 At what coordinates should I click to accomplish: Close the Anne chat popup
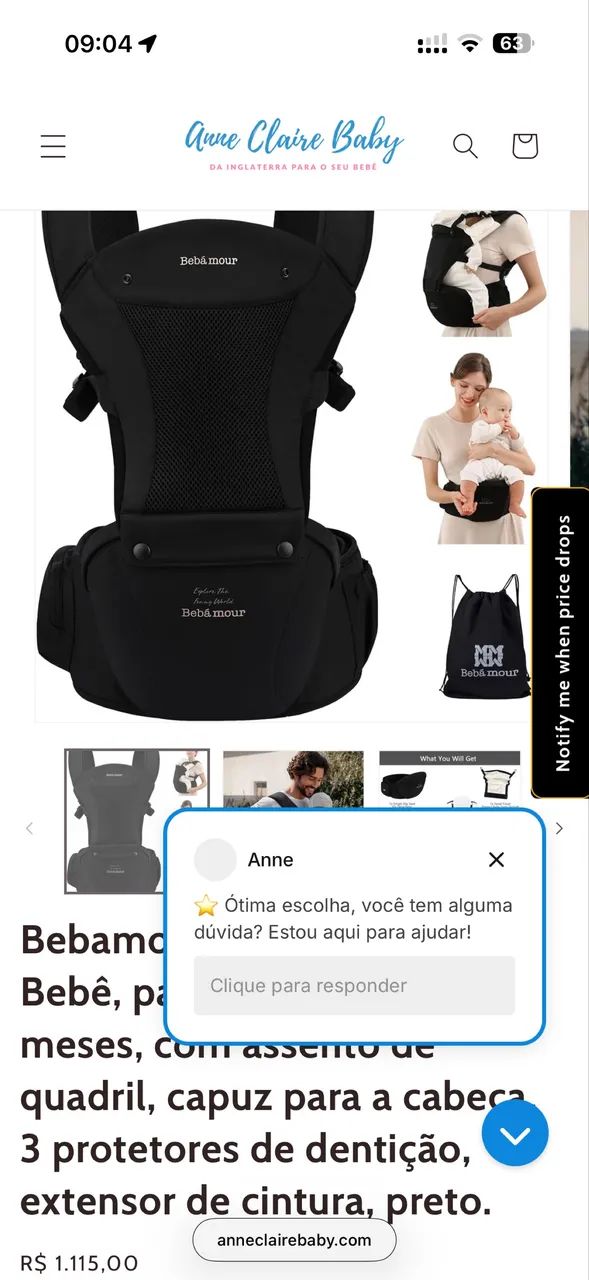coord(496,859)
